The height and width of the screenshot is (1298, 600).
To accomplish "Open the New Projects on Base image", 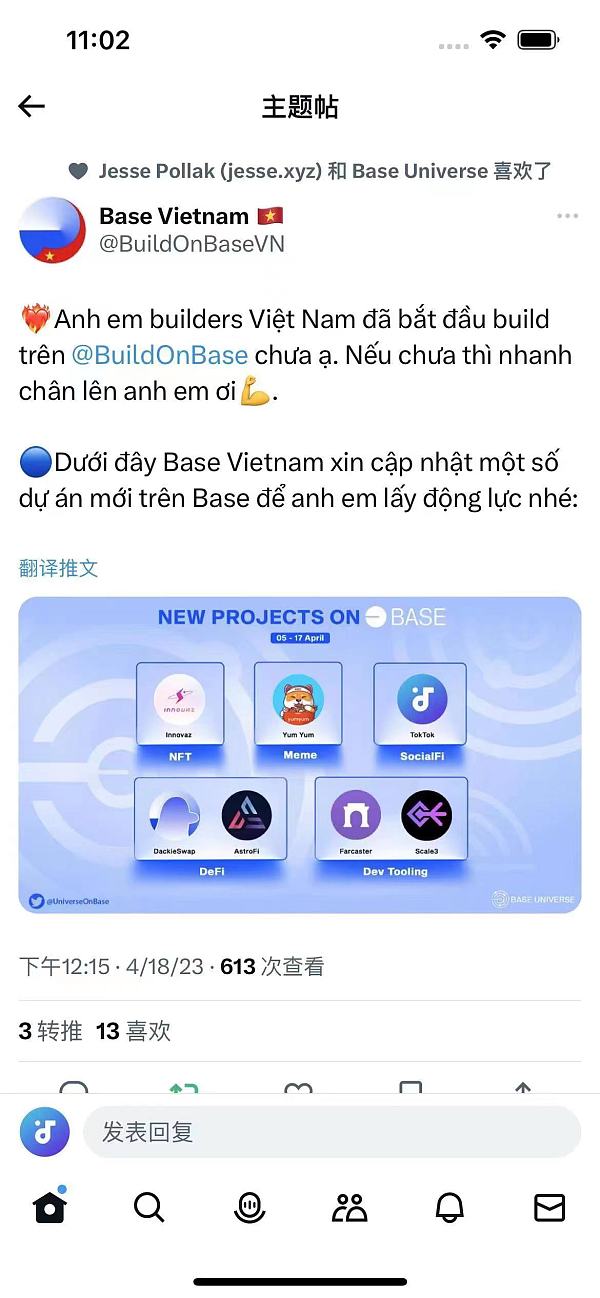I will [300, 755].
